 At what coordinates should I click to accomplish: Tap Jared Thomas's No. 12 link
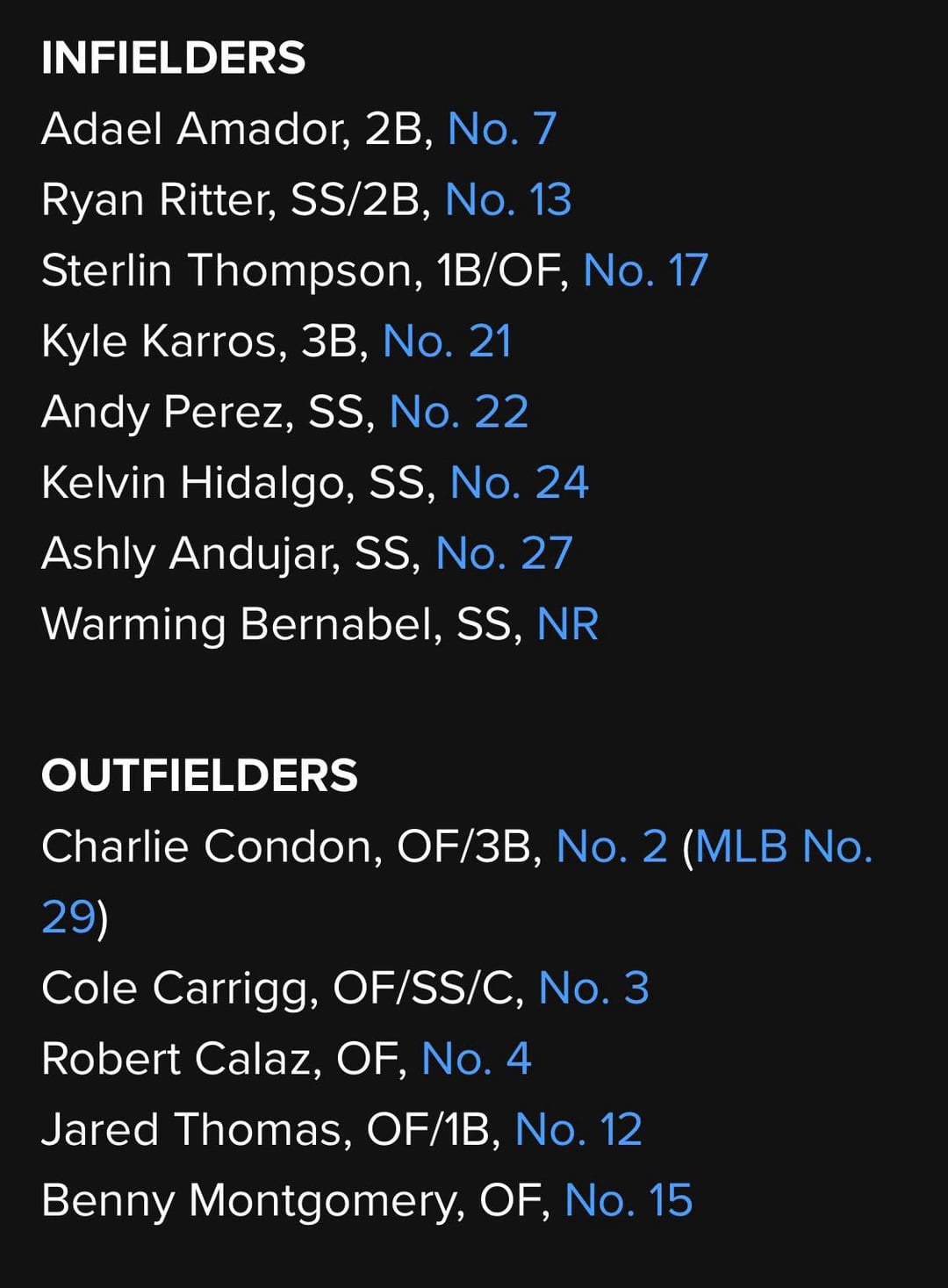coord(578,1130)
